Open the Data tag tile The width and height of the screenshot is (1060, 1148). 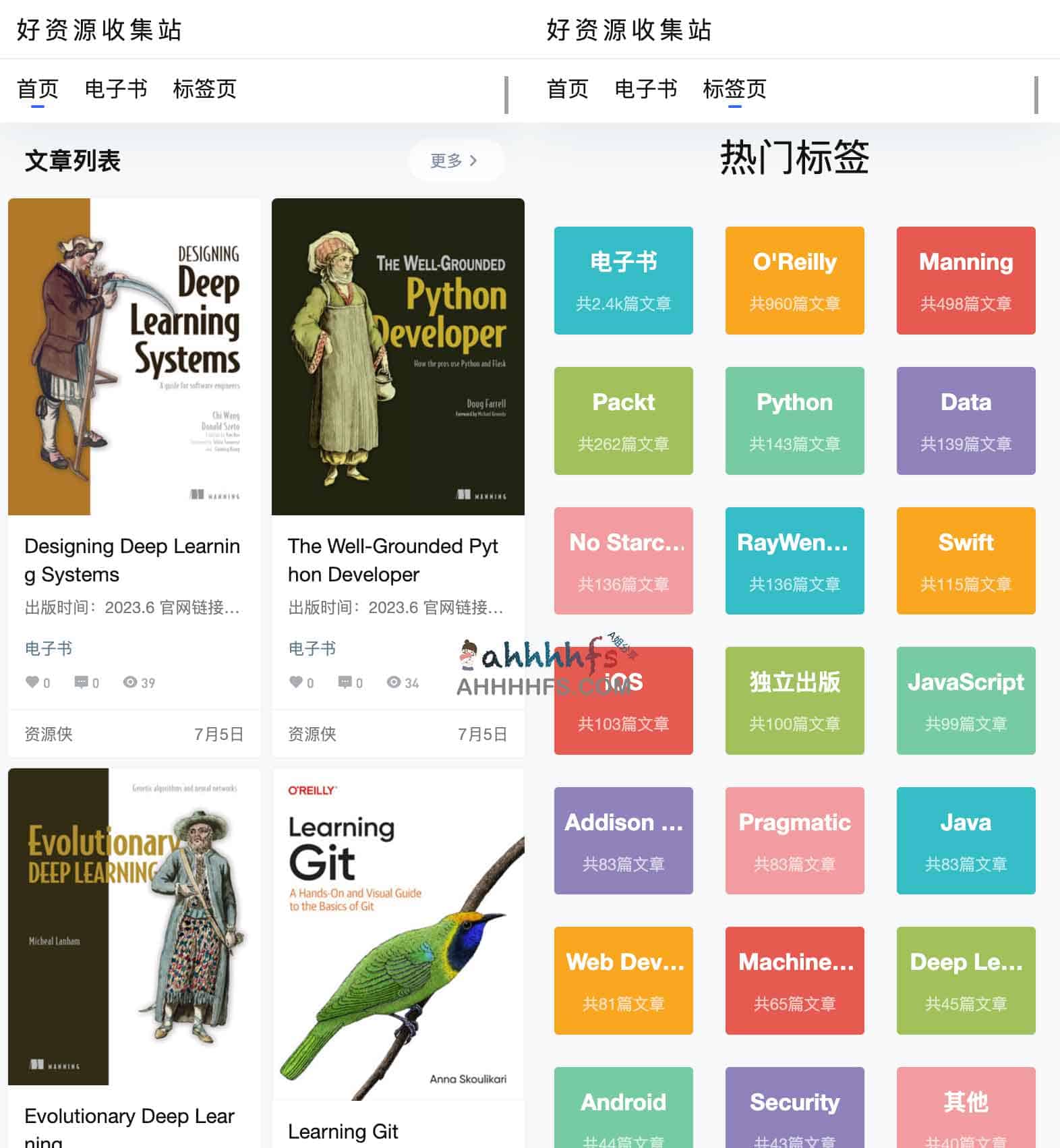[966, 420]
